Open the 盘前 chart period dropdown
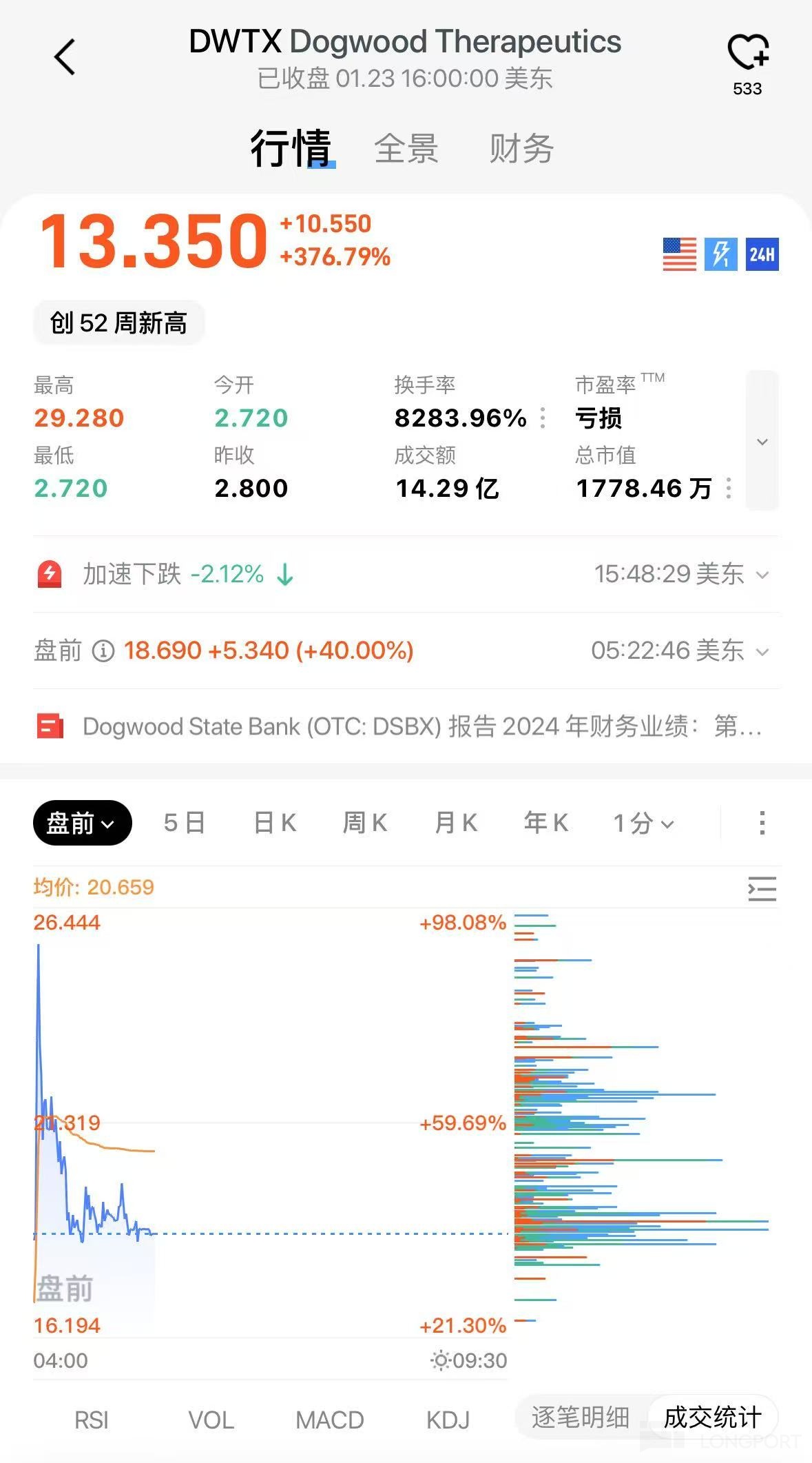Viewport: 812px width, 1463px height. tap(82, 823)
